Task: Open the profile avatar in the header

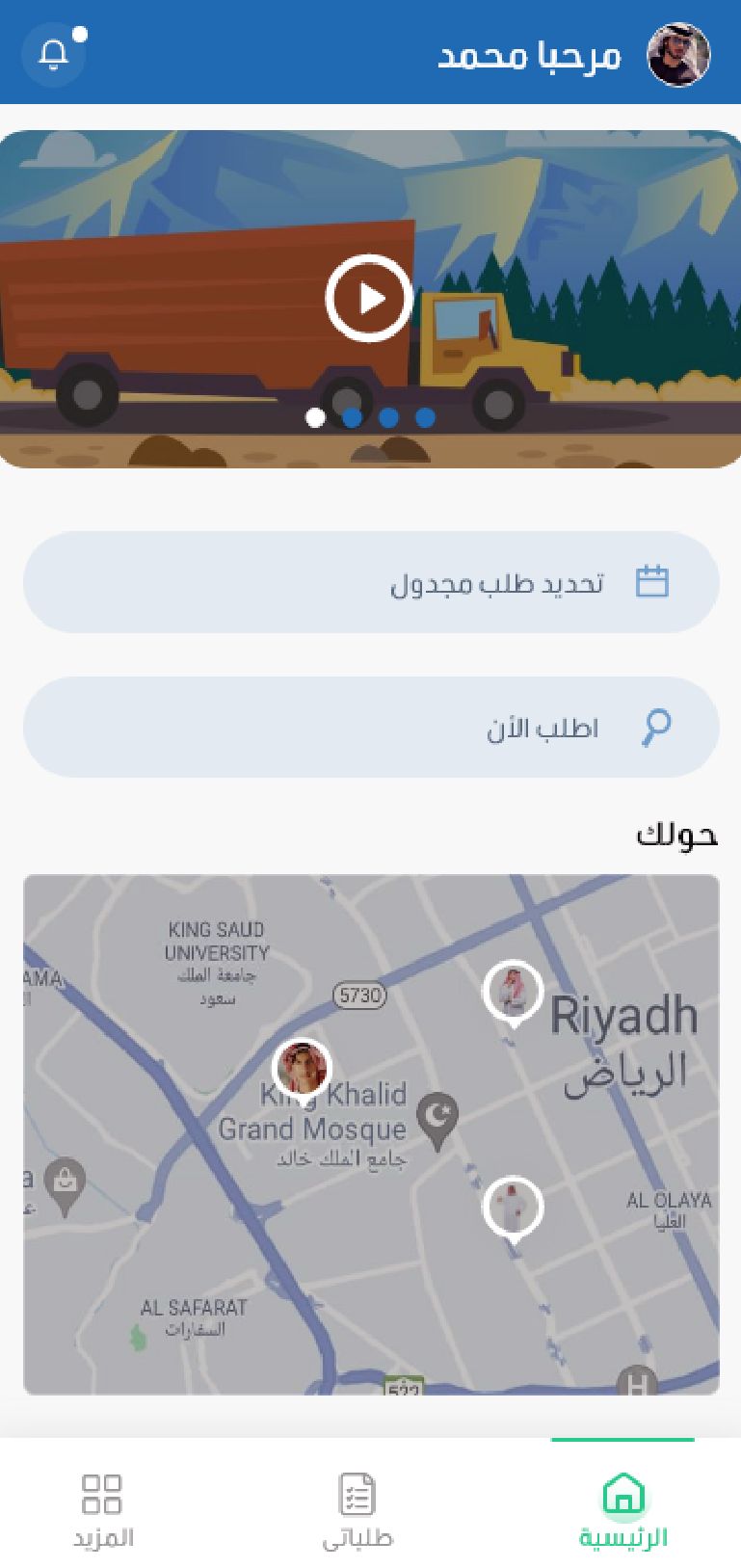Action: point(678,55)
